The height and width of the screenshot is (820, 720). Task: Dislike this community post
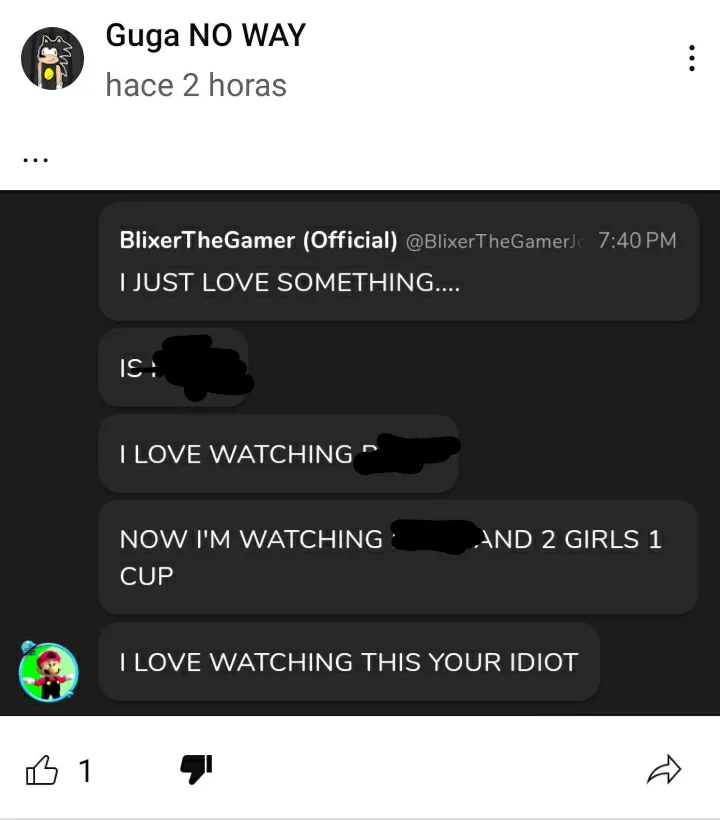(x=196, y=769)
